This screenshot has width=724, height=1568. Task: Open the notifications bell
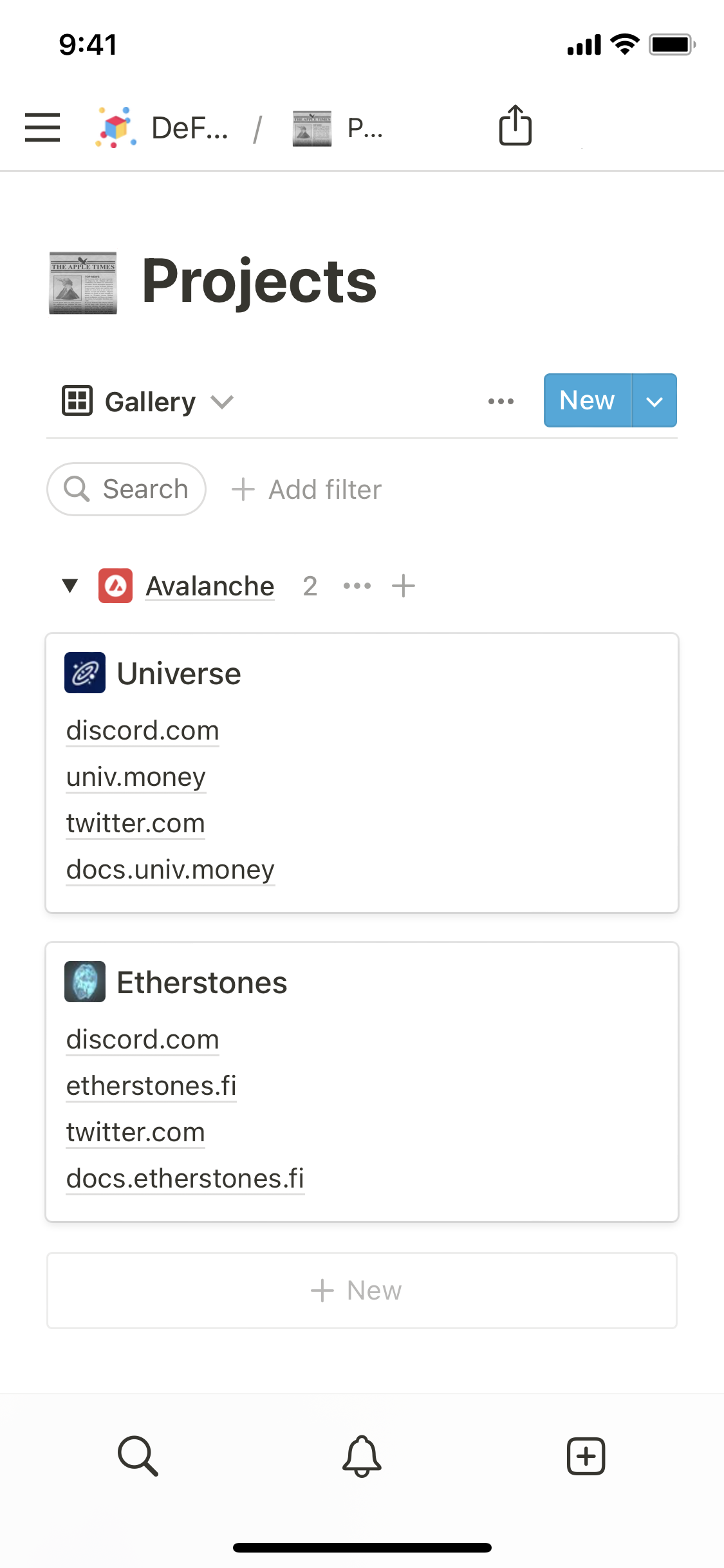(x=362, y=1455)
